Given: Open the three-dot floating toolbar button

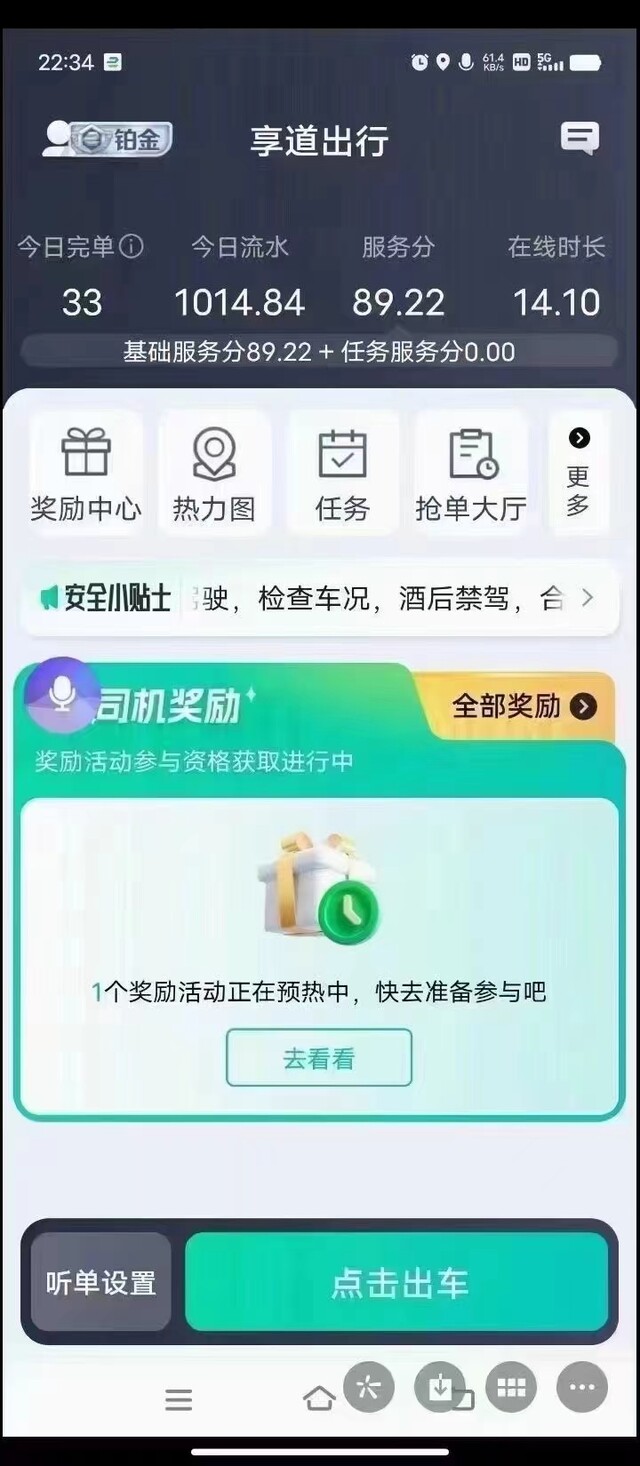Looking at the screenshot, I should pyautogui.click(x=582, y=1387).
